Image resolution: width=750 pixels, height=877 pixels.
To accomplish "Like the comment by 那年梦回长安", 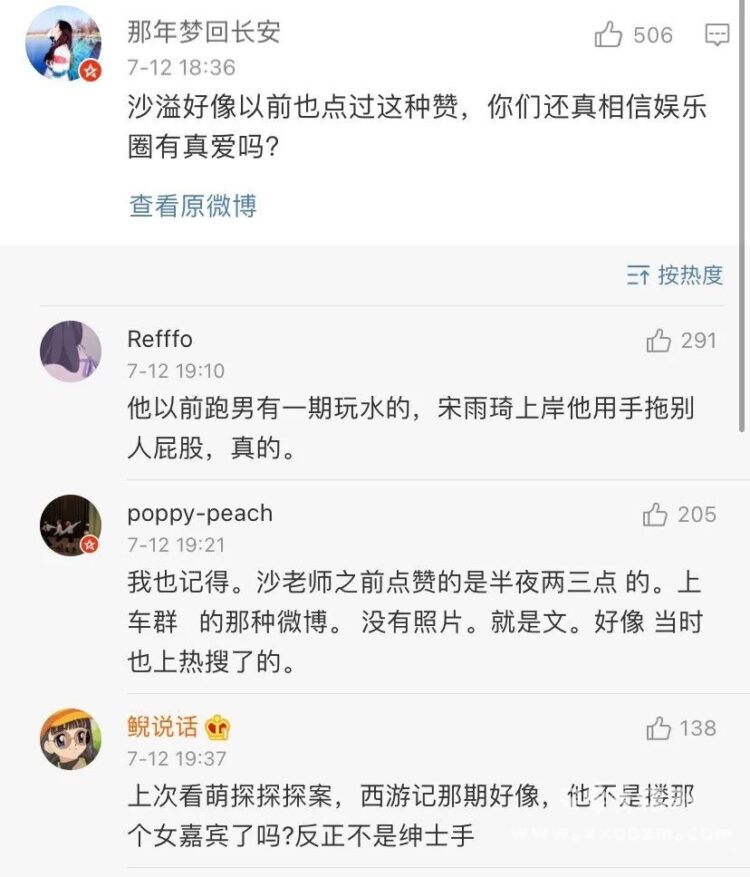I will point(609,35).
